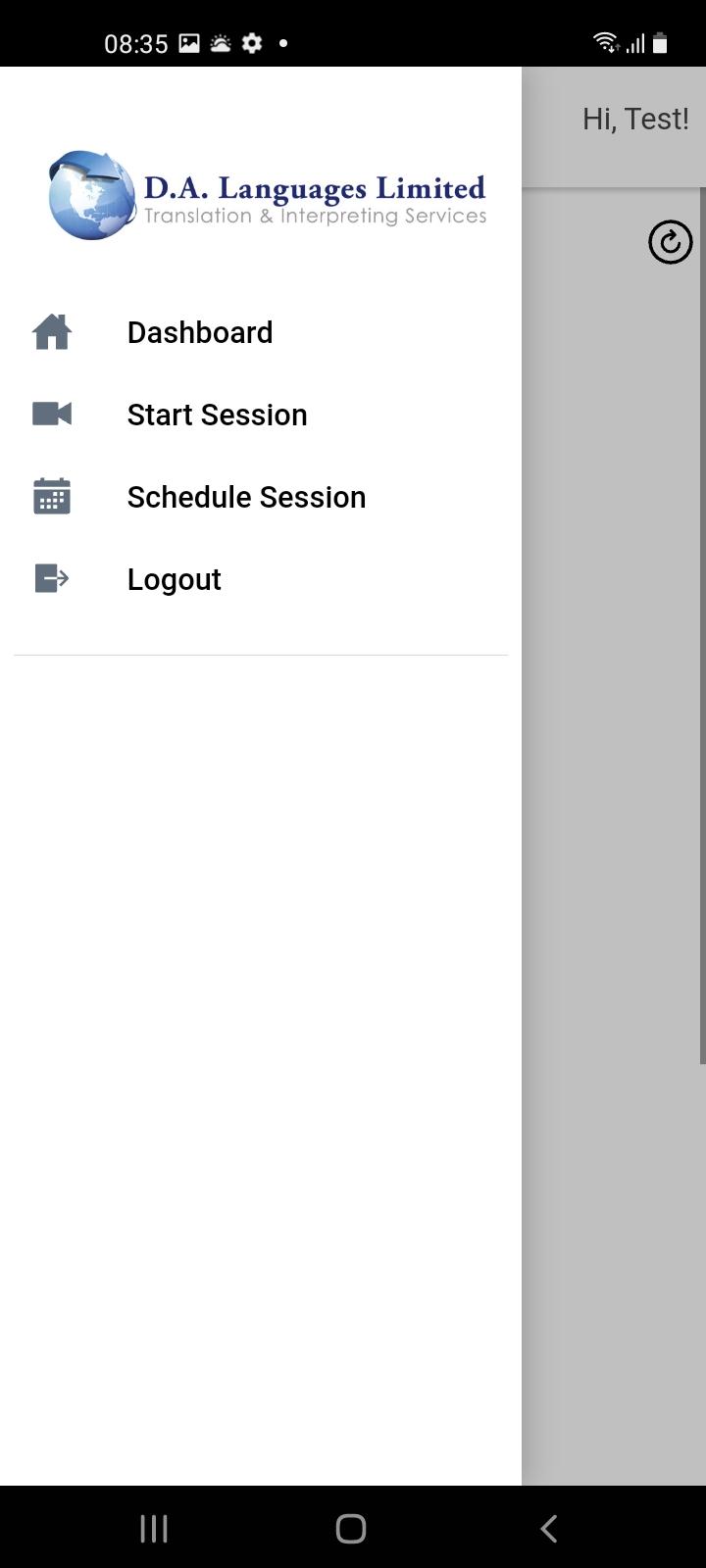Select Start Session from the menu
This screenshot has width=706, height=1568.
(217, 414)
